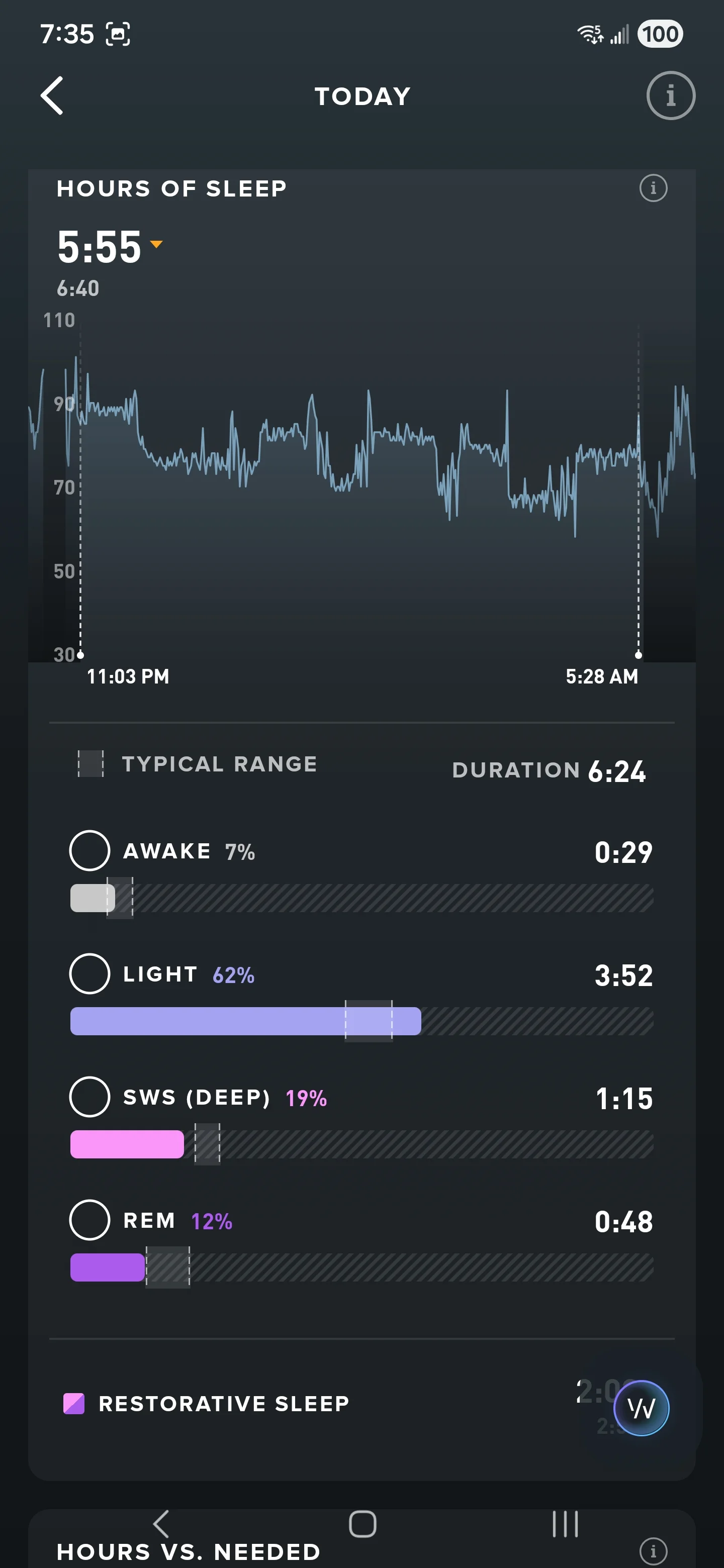Select the Awake sleep stage circle

(x=89, y=850)
